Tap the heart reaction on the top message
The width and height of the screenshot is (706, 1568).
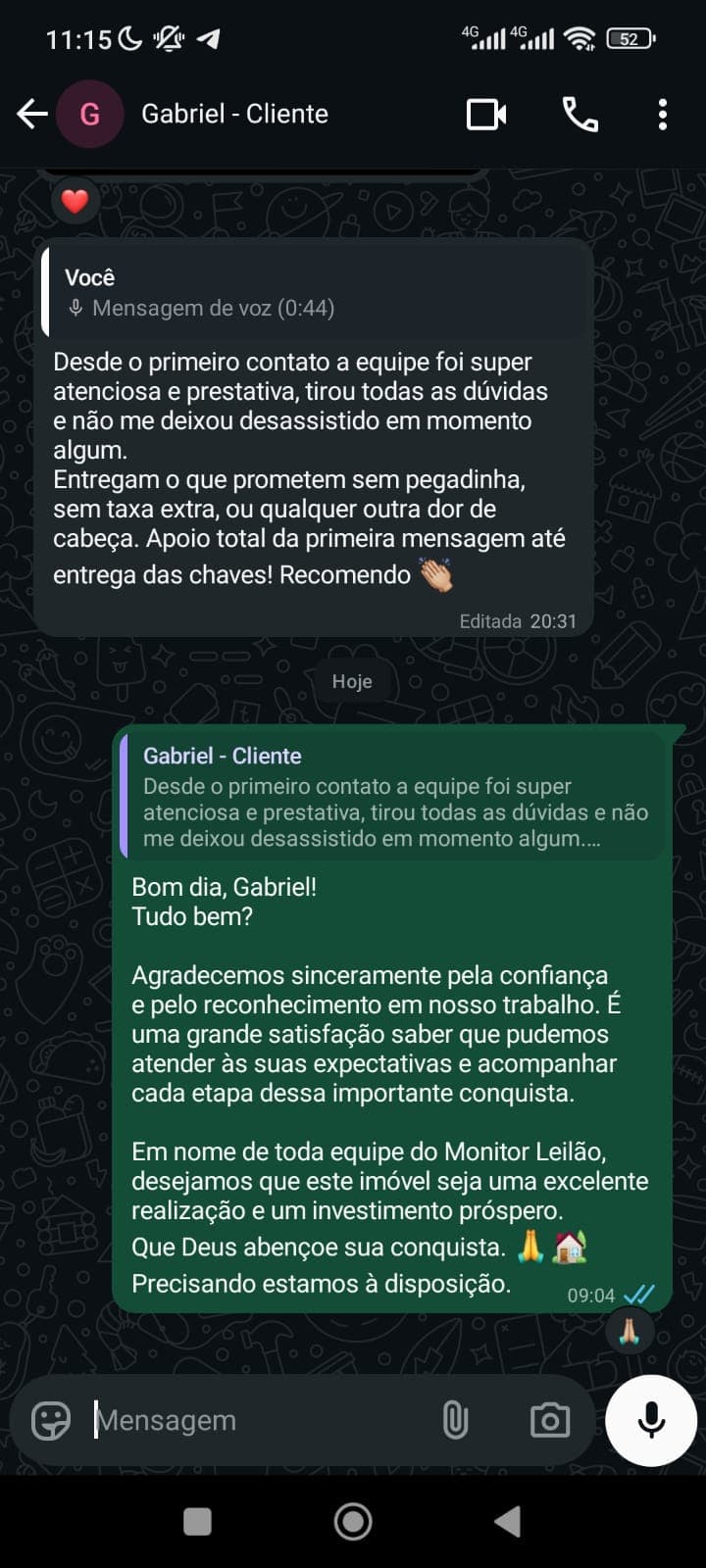tap(76, 200)
